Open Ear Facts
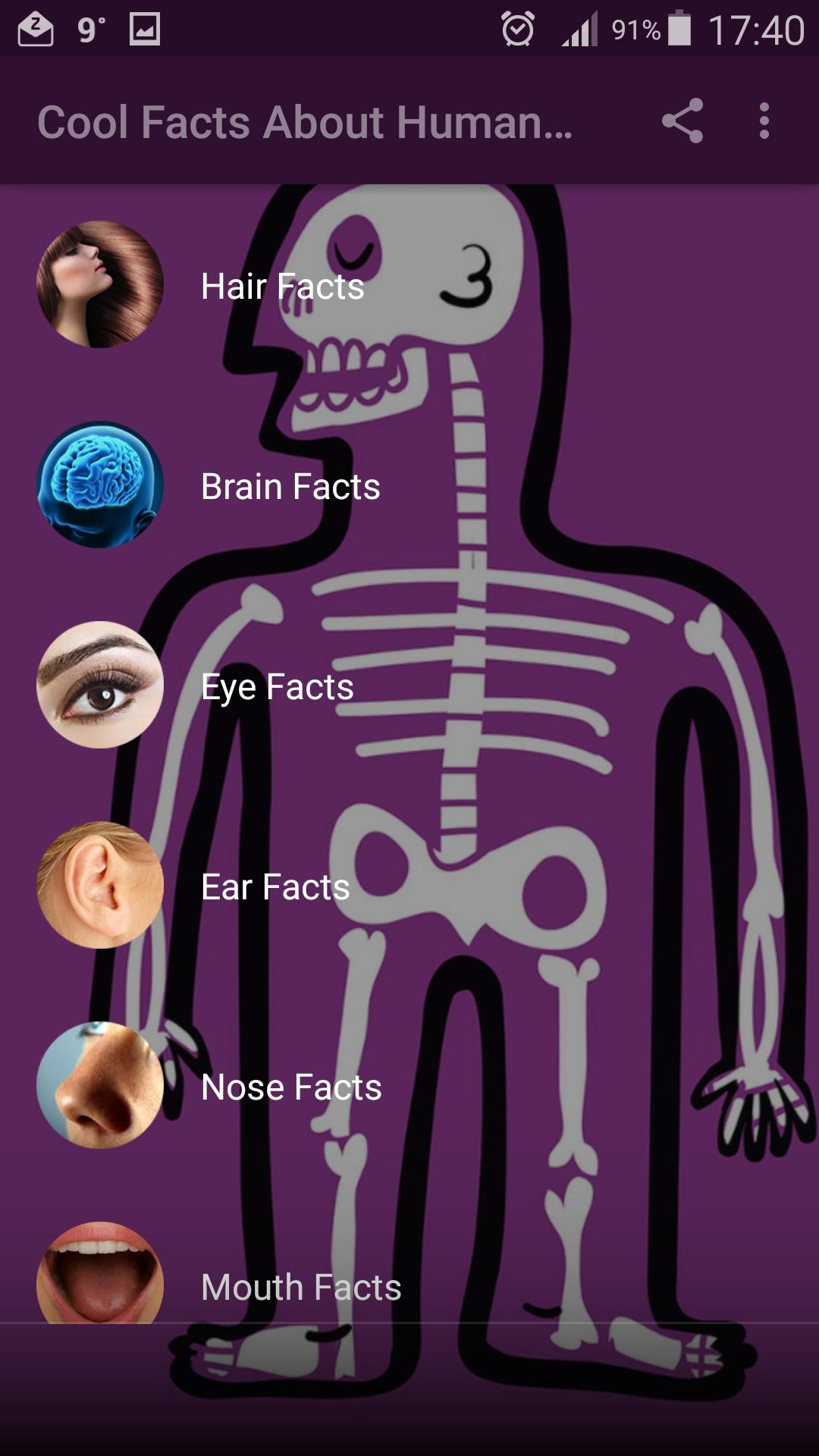The width and height of the screenshot is (819, 1456). click(275, 886)
